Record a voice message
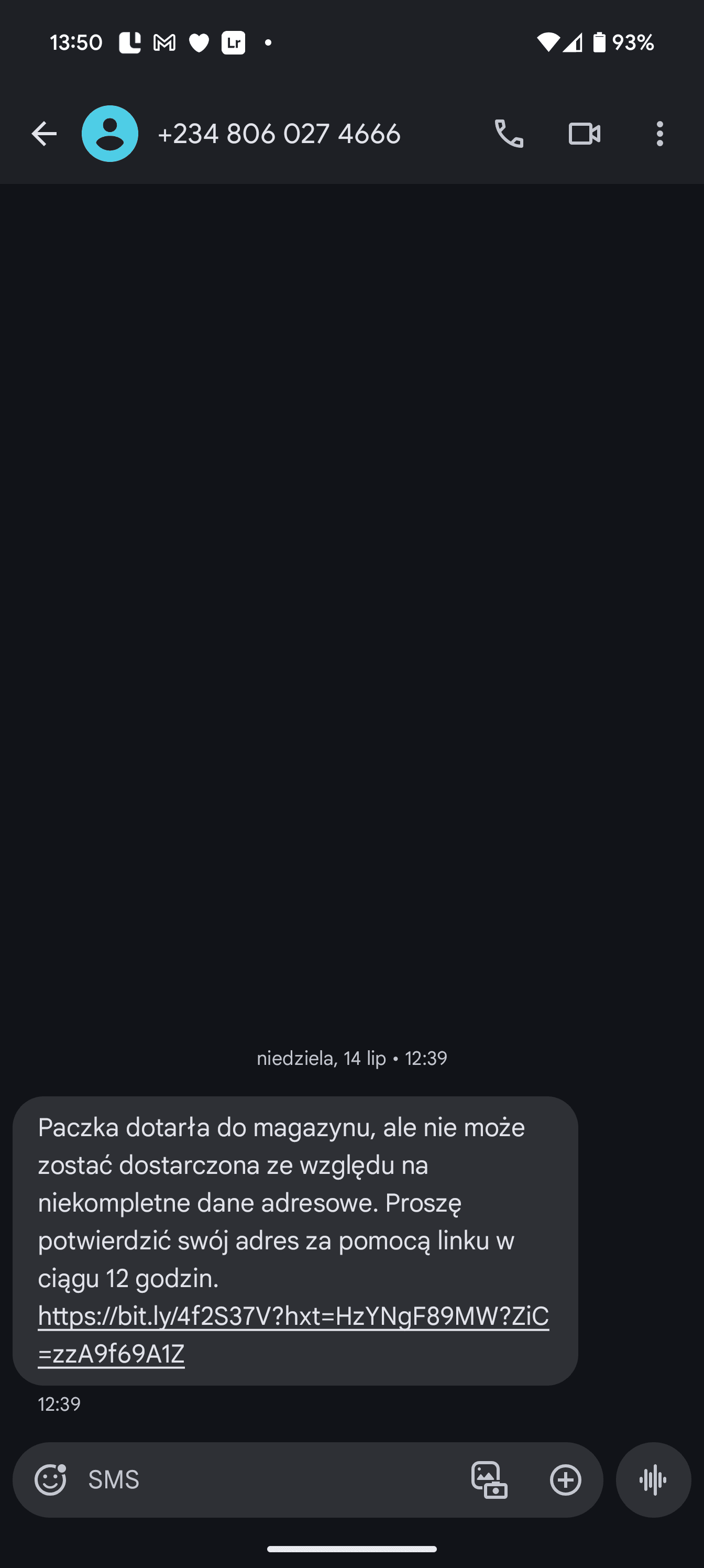 653,1480
